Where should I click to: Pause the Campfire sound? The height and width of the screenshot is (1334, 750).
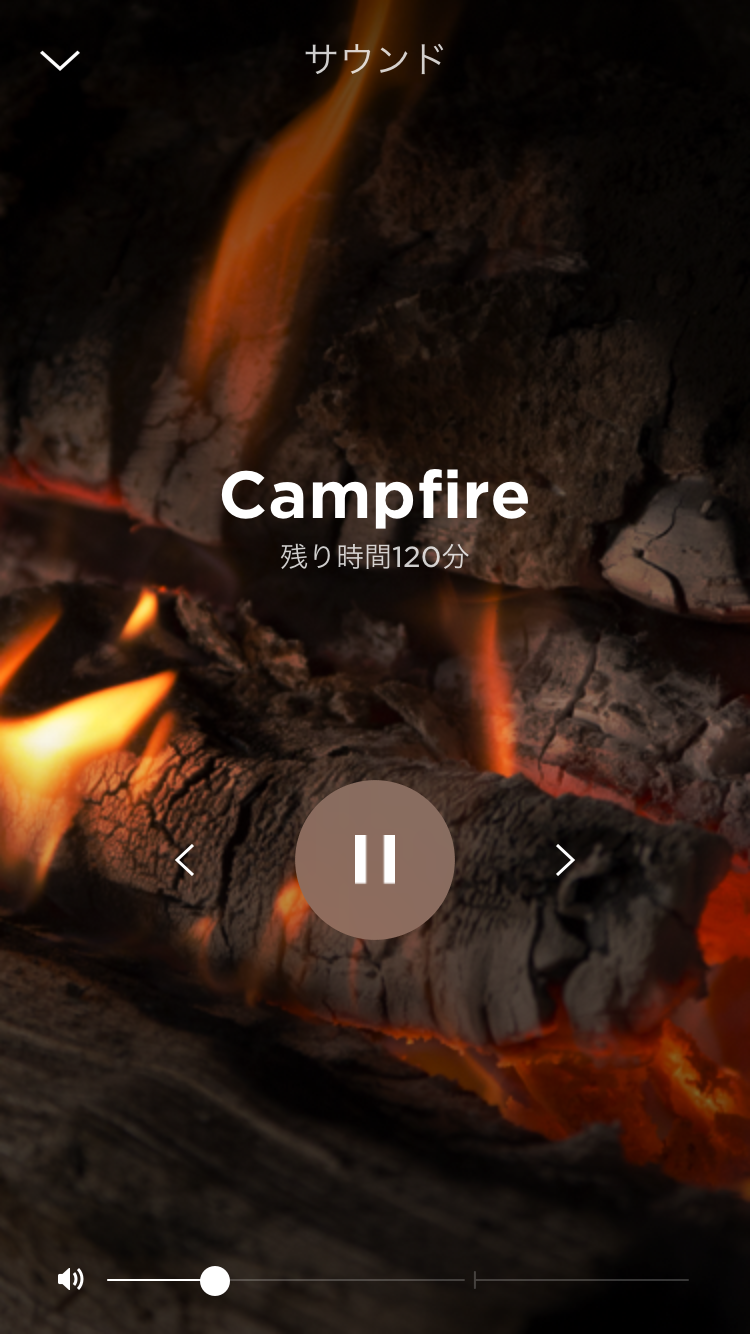[375, 860]
